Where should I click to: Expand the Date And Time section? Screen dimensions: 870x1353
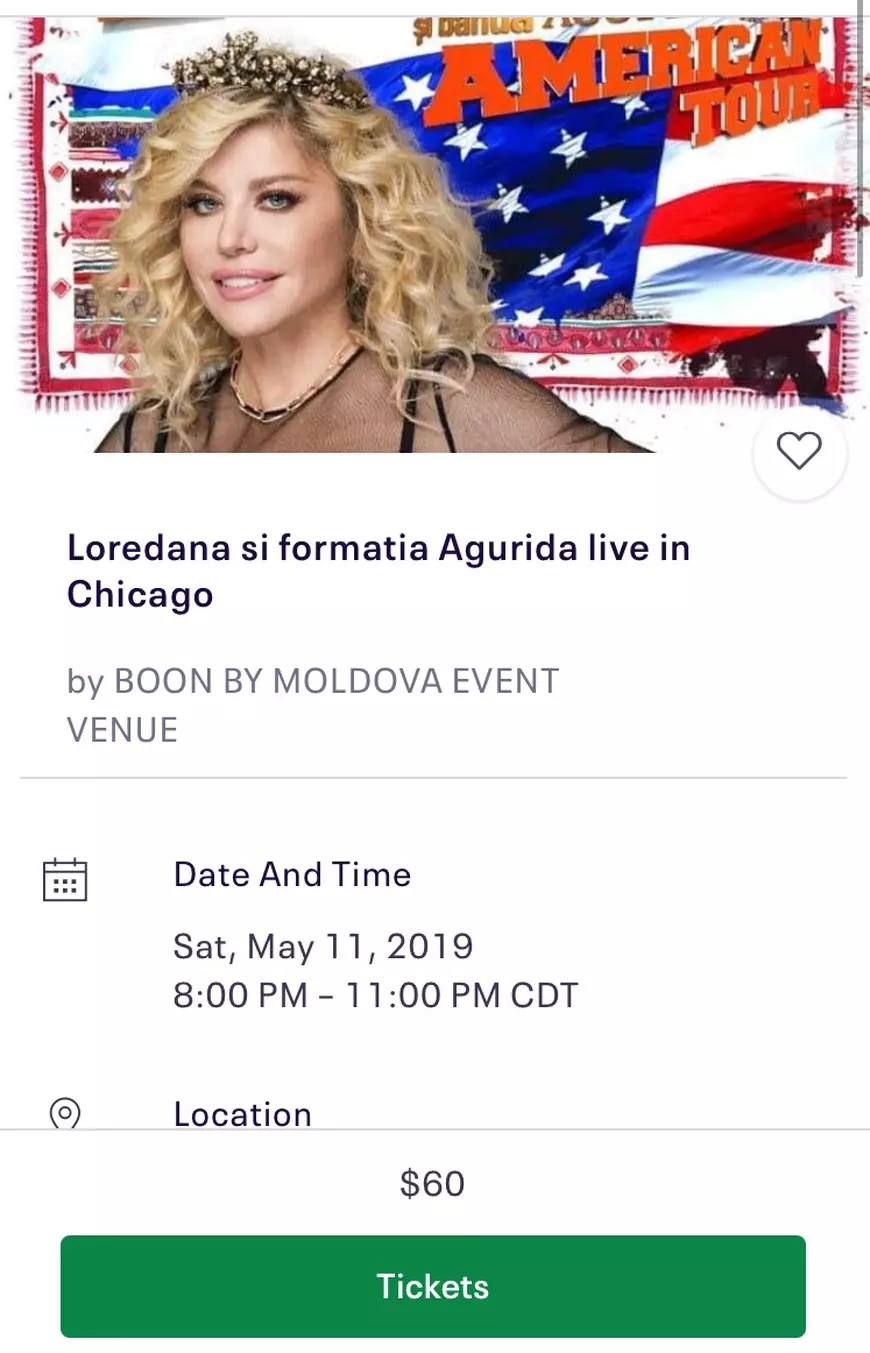(x=292, y=874)
